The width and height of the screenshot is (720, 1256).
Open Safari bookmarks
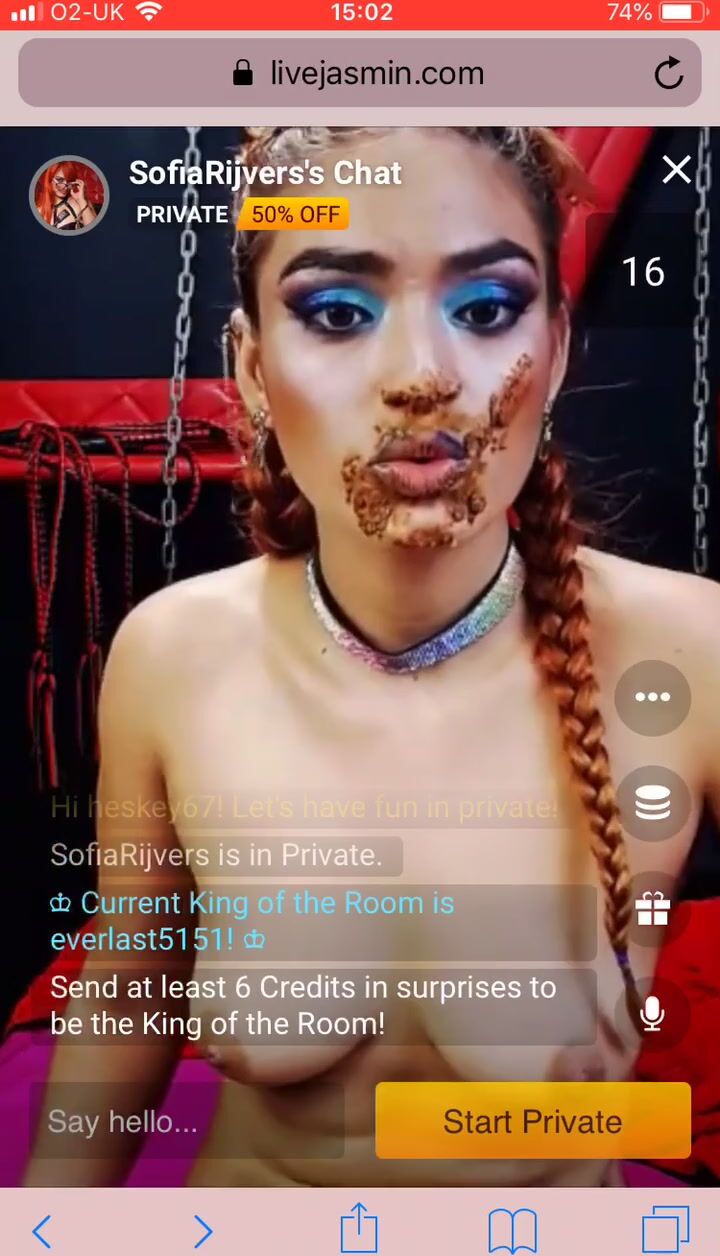point(512,1230)
